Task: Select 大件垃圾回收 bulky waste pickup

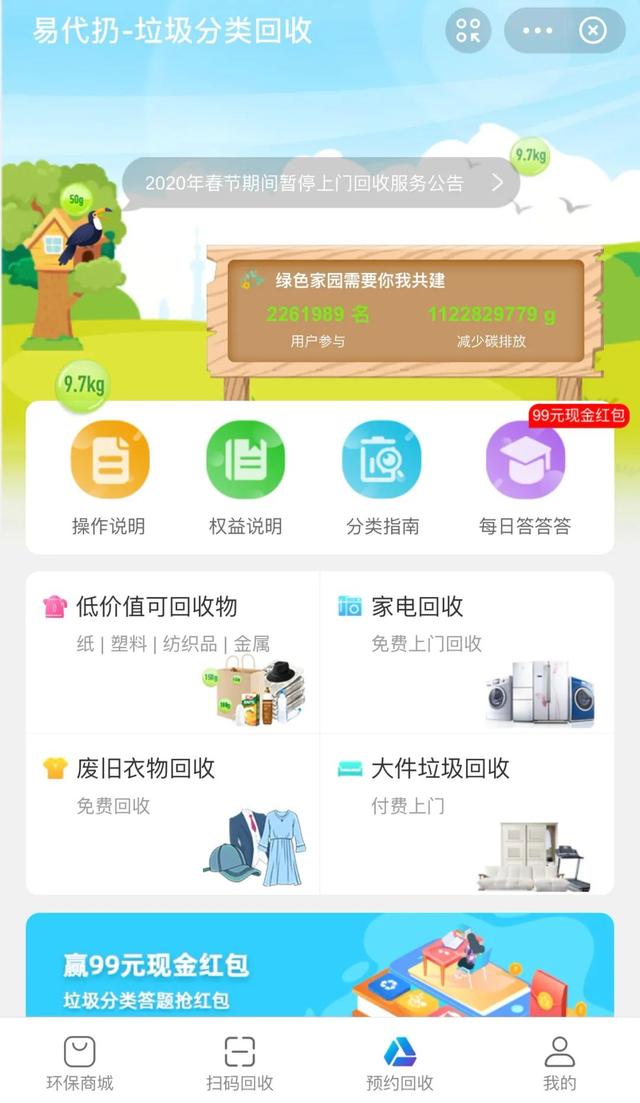Action: 467,814
